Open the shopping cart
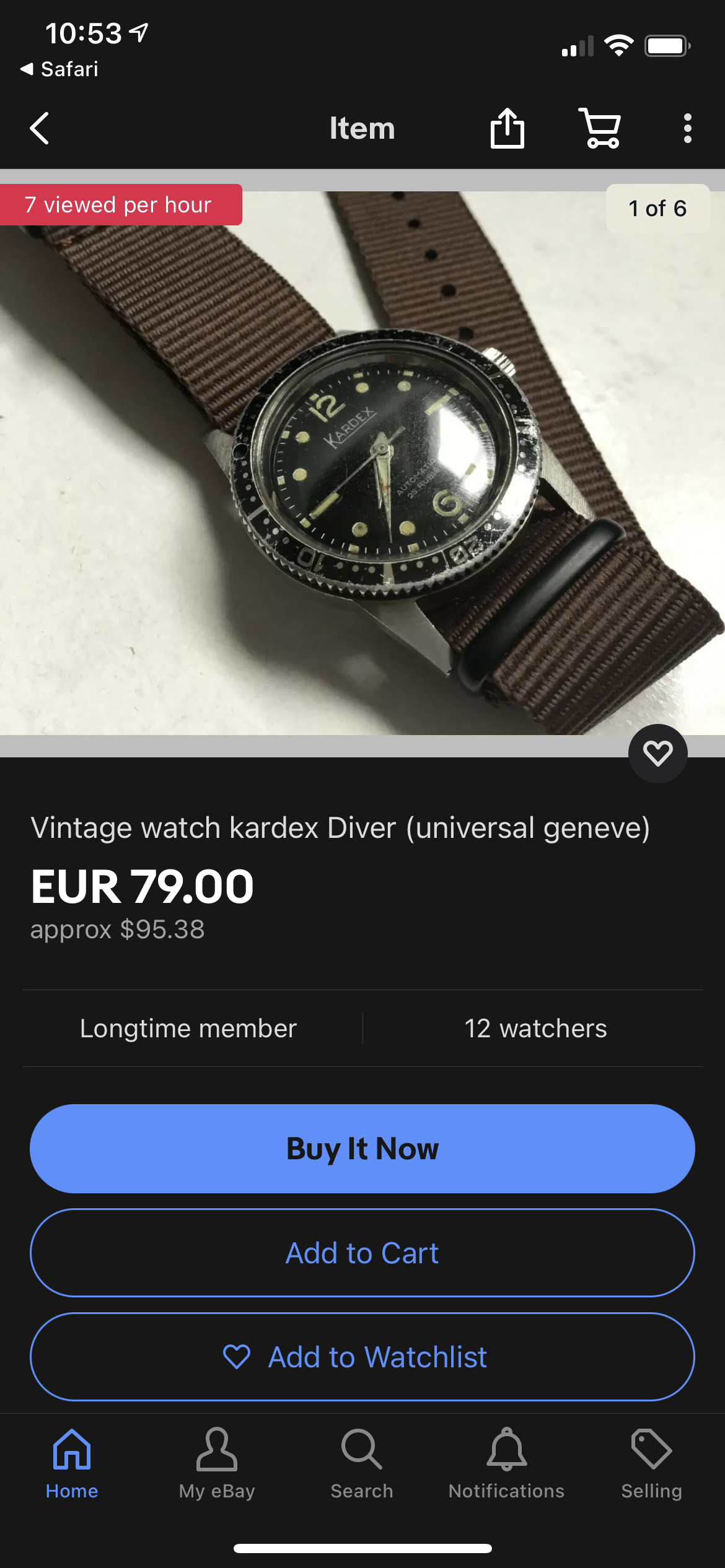The image size is (725, 1568). click(x=599, y=129)
